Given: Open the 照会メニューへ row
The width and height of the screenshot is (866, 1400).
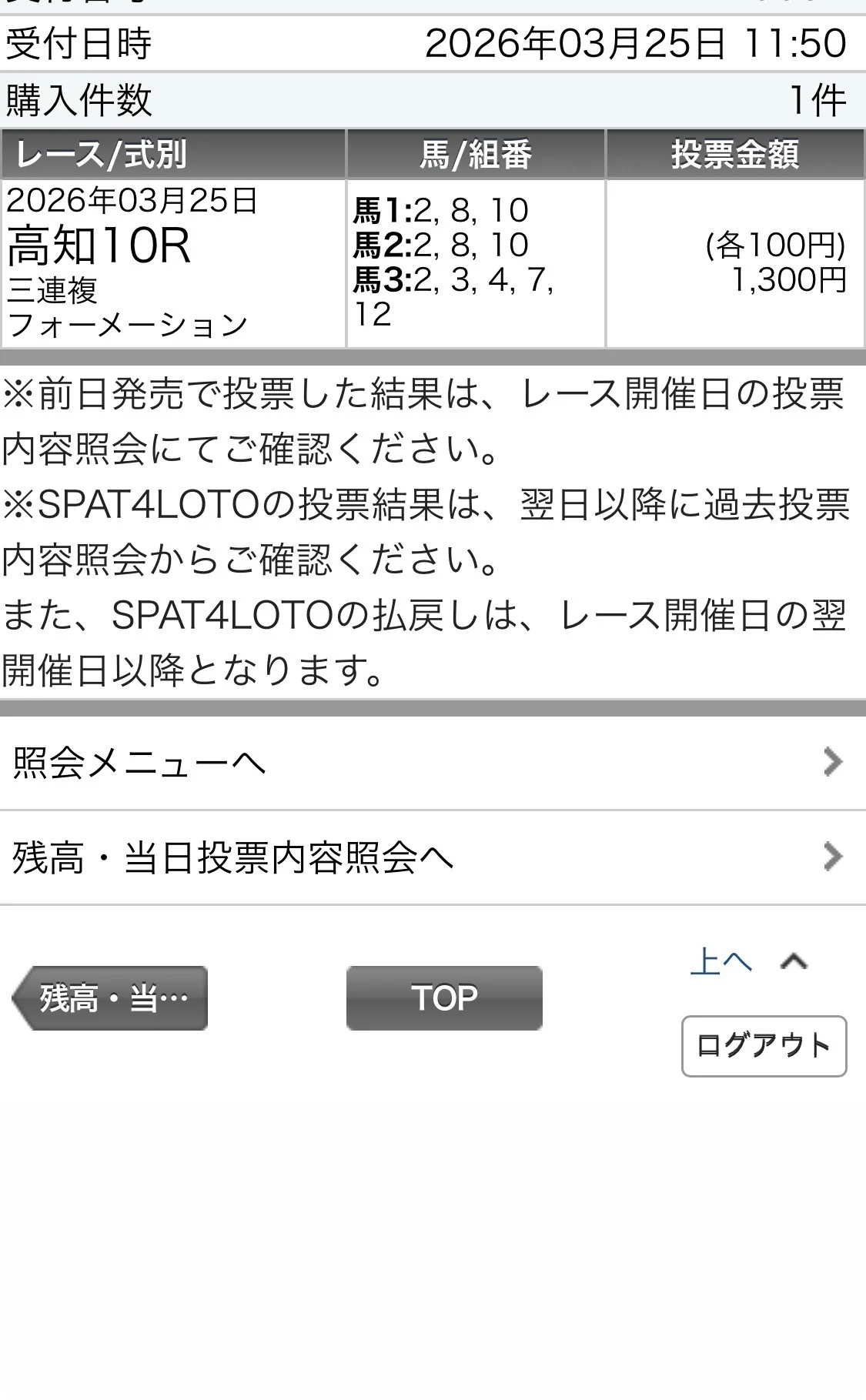Looking at the screenshot, I should click(431, 763).
